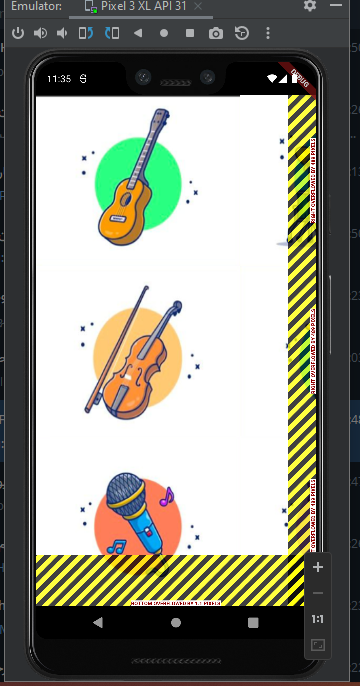Lower volume using the emulator toolbar
360x686 pixels.
tap(62, 33)
